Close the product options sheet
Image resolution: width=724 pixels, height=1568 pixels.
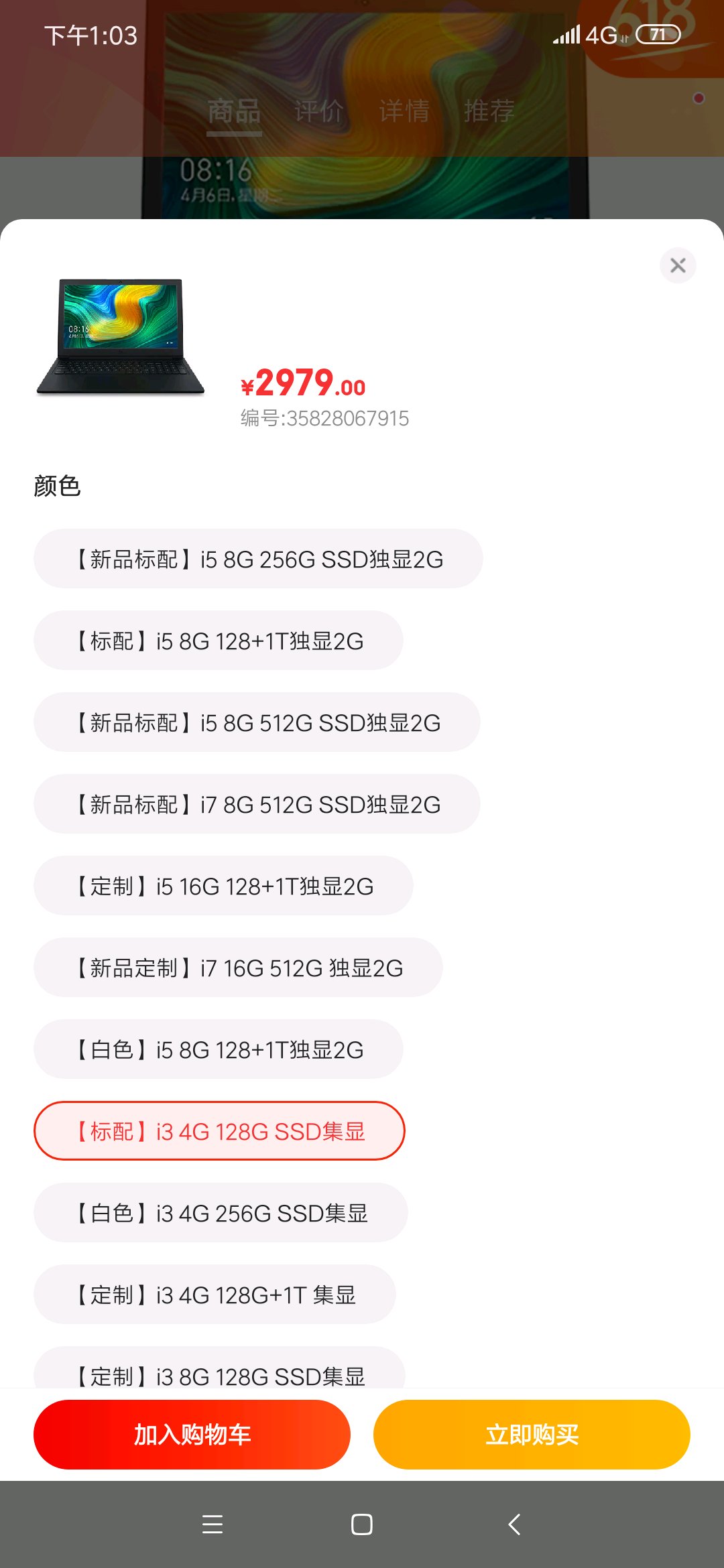[x=678, y=265]
